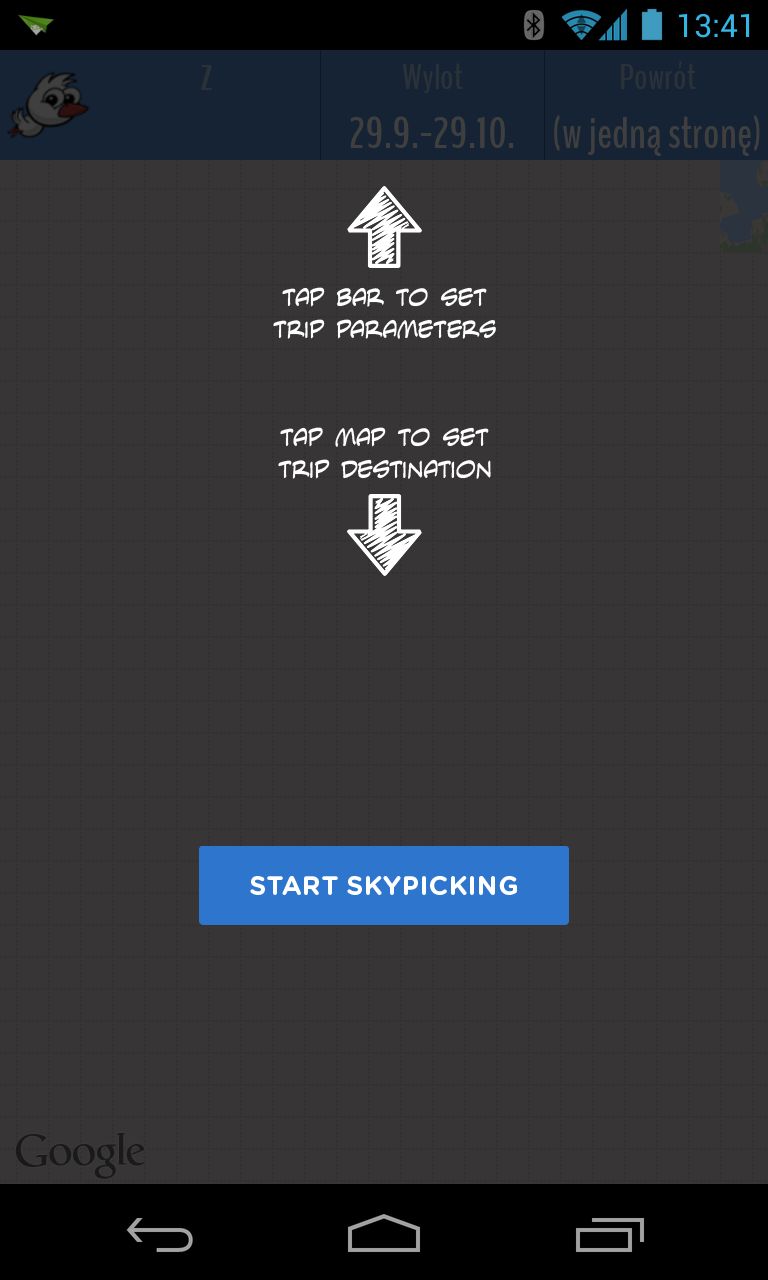Go back with the system back button
Viewport: 768px width, 1280px height.
click(x=160, y=1234)
